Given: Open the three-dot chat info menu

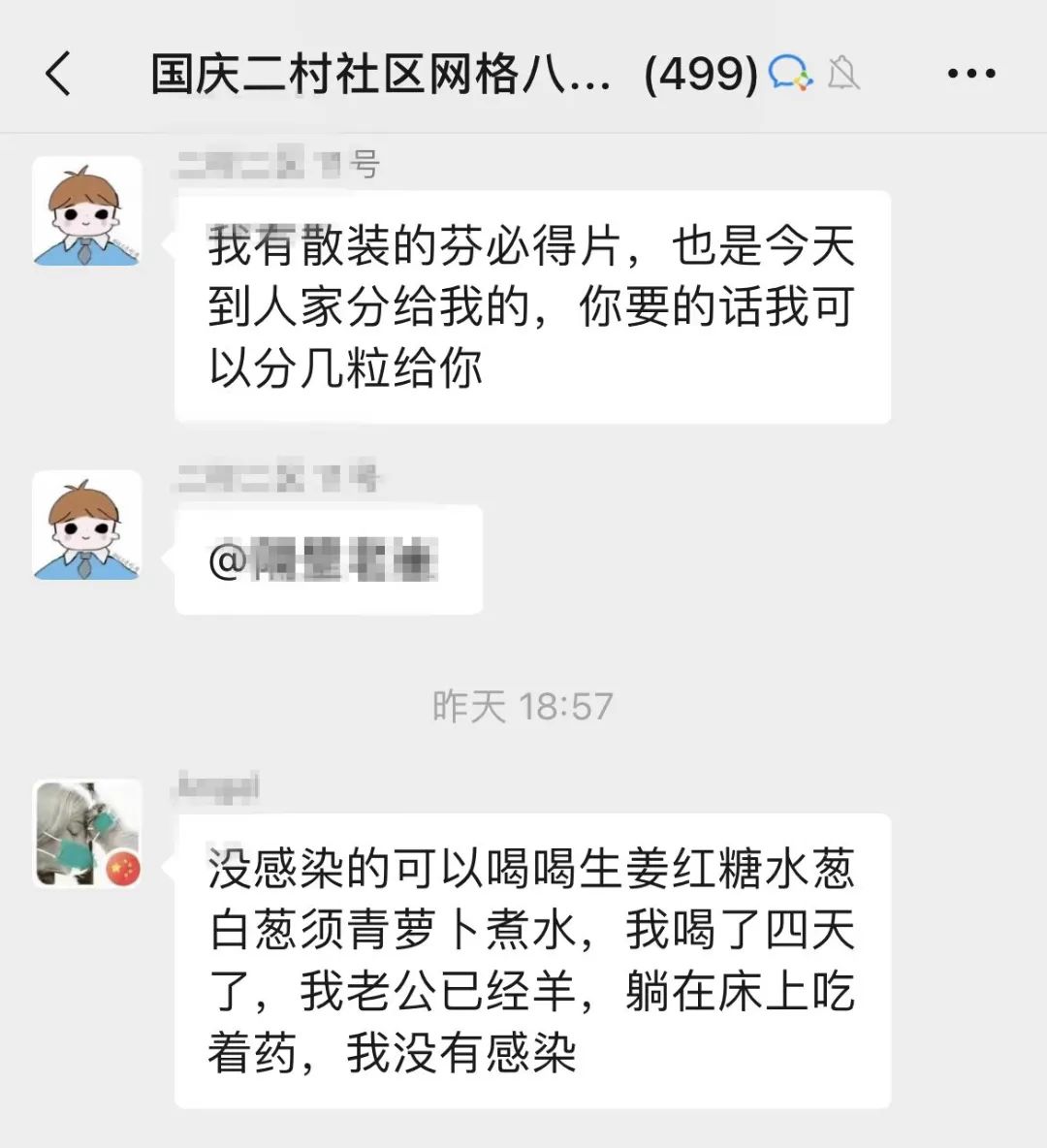Looking at the screenshot, I should (970, 74).
